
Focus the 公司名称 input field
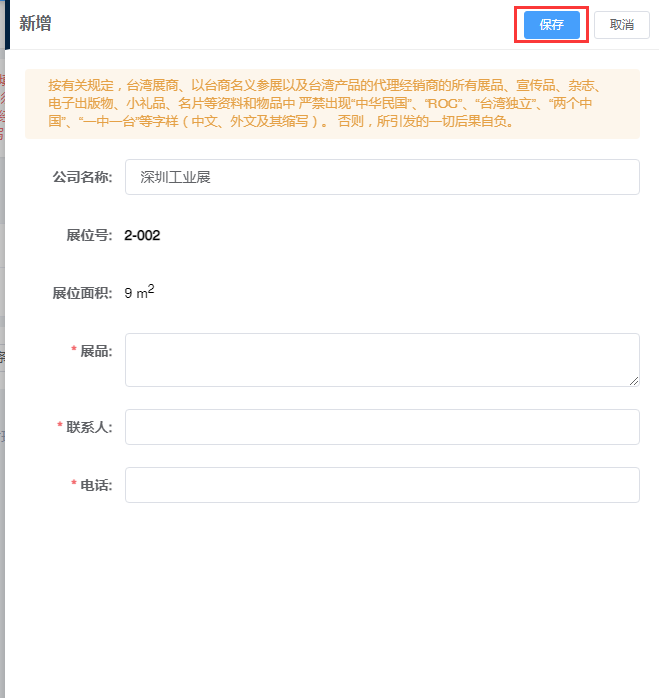pos(382,177)
